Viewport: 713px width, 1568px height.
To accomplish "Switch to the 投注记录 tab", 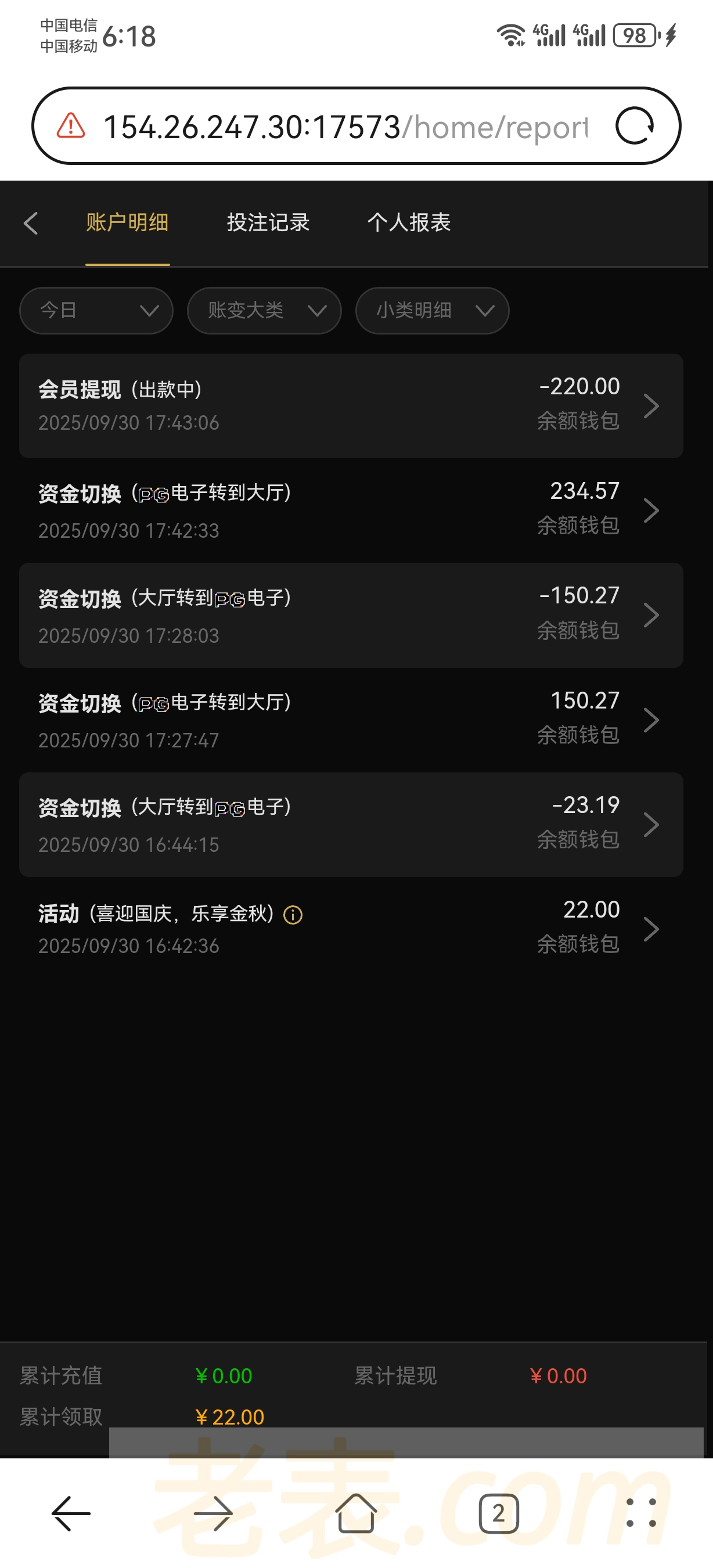I will [x=268, y=223].
